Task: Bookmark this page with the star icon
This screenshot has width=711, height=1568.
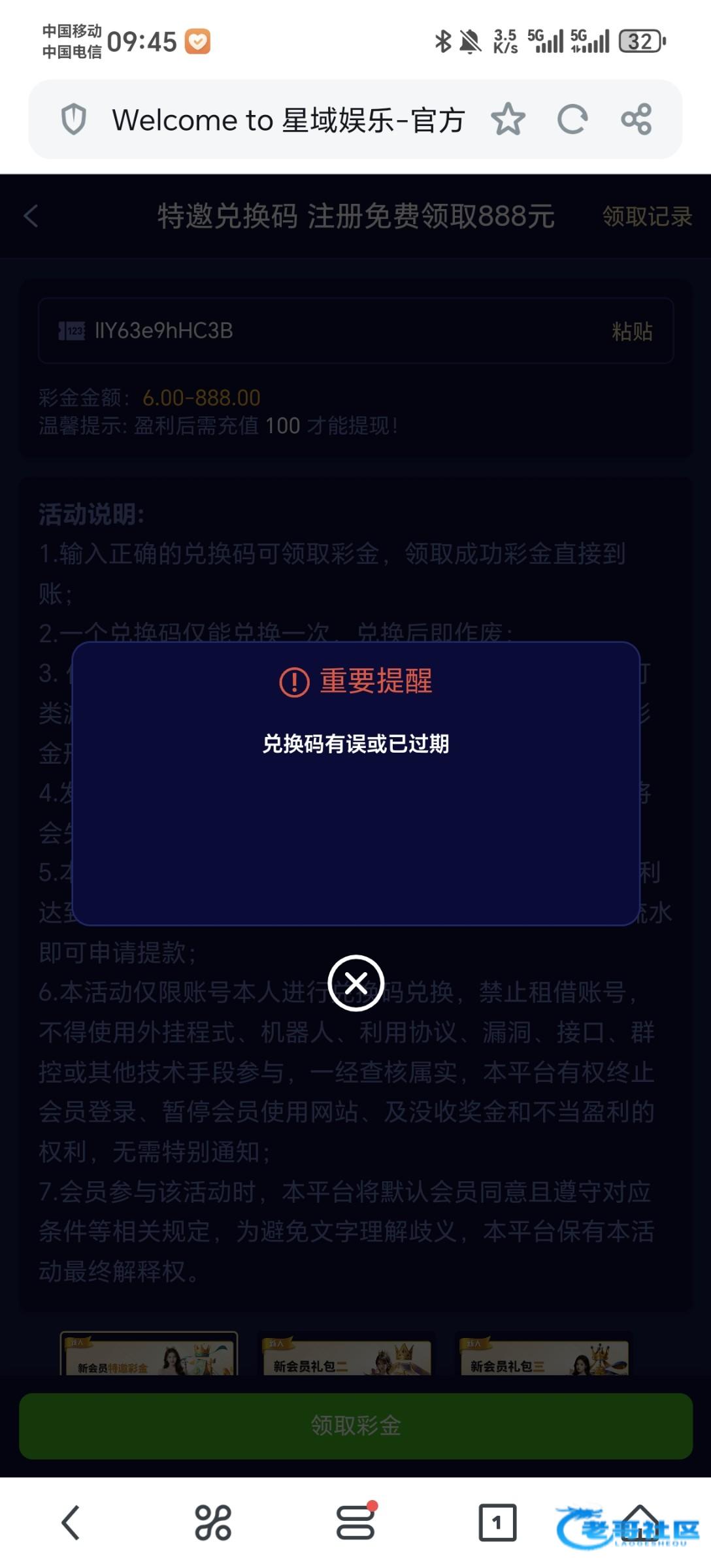Action: (x=508, y=120)
